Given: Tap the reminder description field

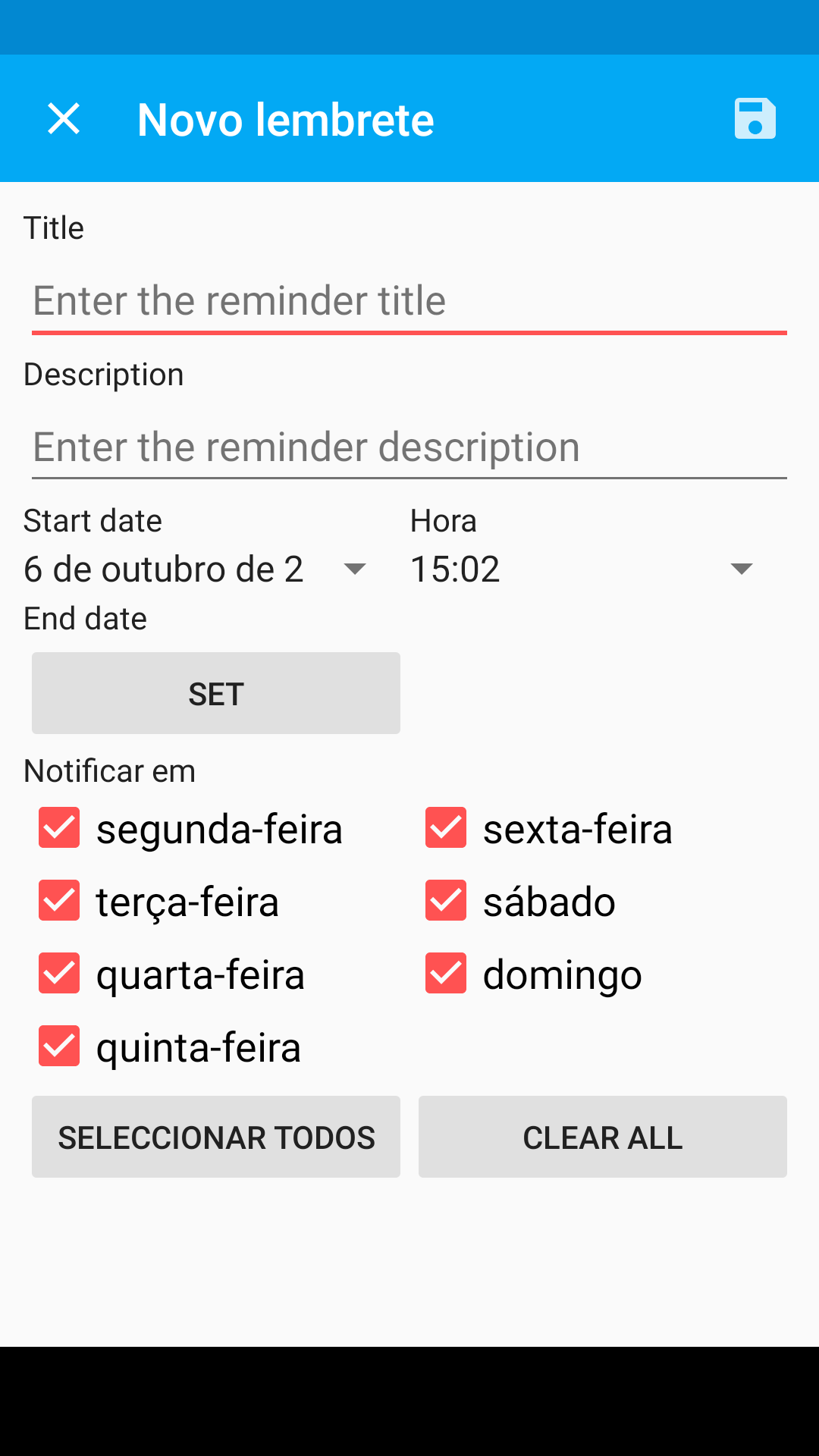Looking at the screenshot, I should coord(409,447).
